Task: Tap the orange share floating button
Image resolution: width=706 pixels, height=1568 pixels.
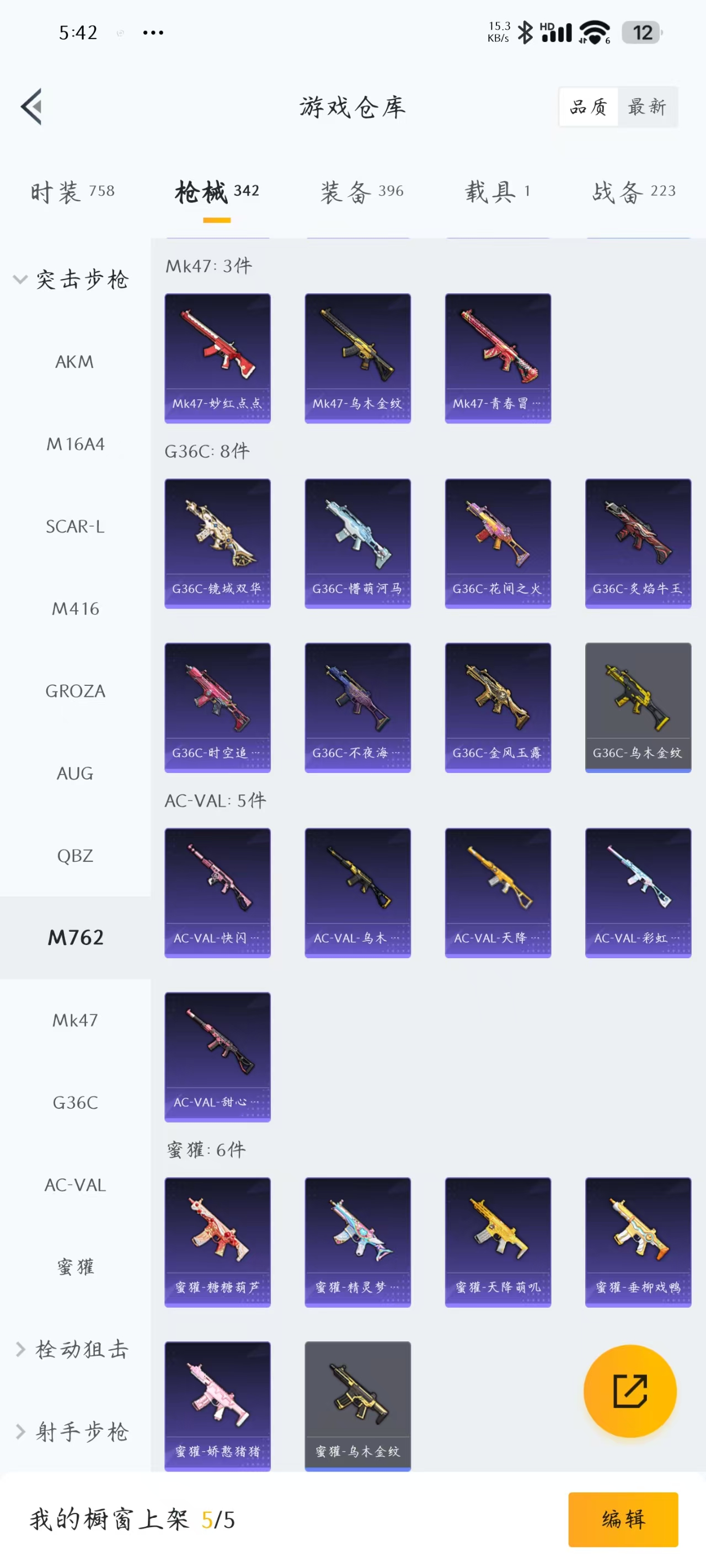Action: coord(629,1391)
